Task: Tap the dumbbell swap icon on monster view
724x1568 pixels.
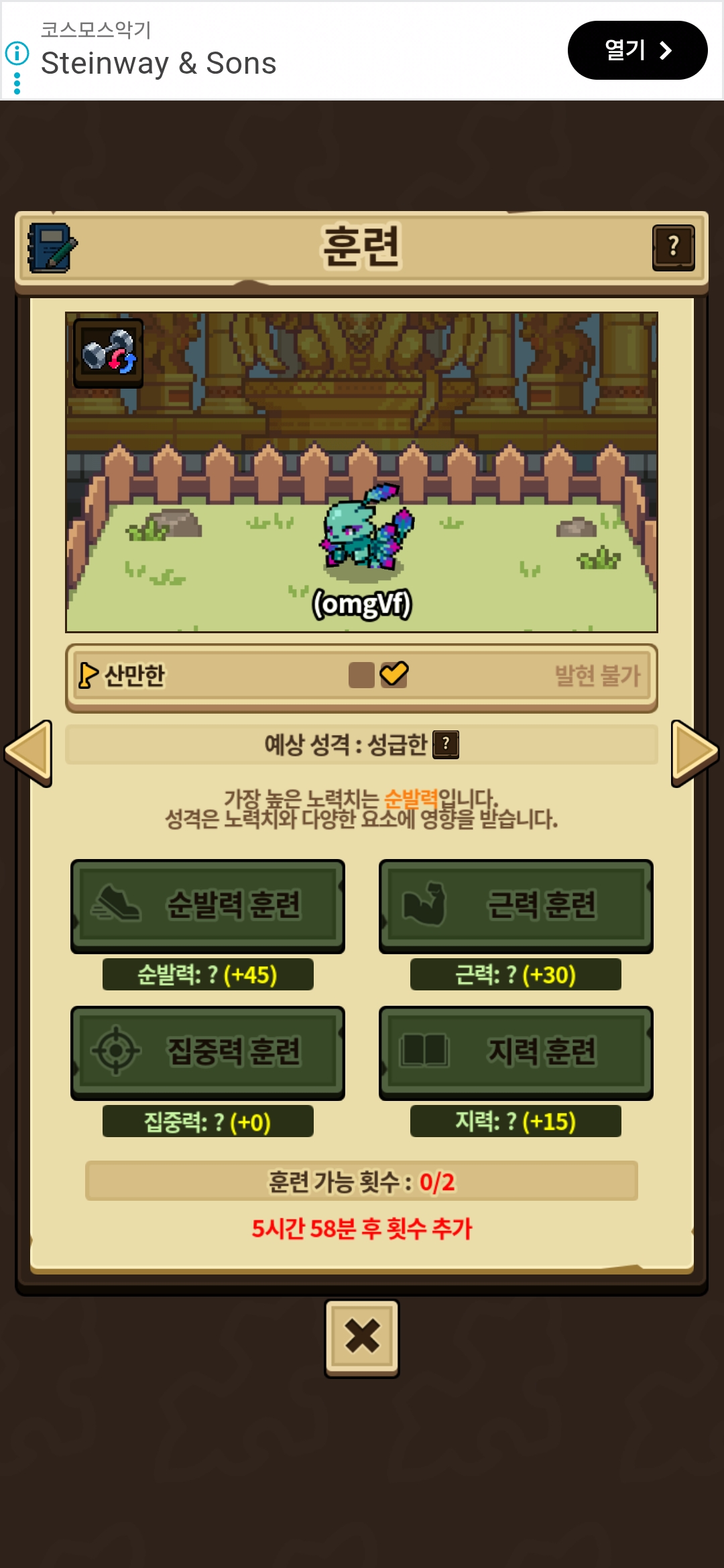Action: (109, 352)
